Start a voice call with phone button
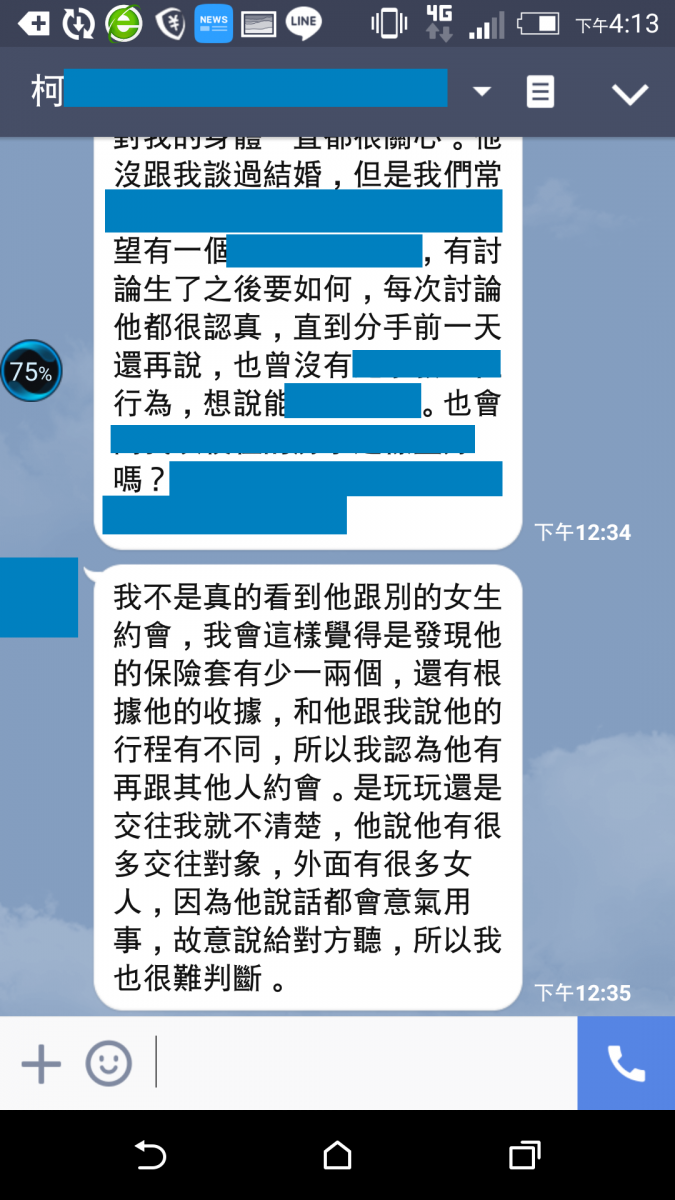 (x=626, y=1063)
